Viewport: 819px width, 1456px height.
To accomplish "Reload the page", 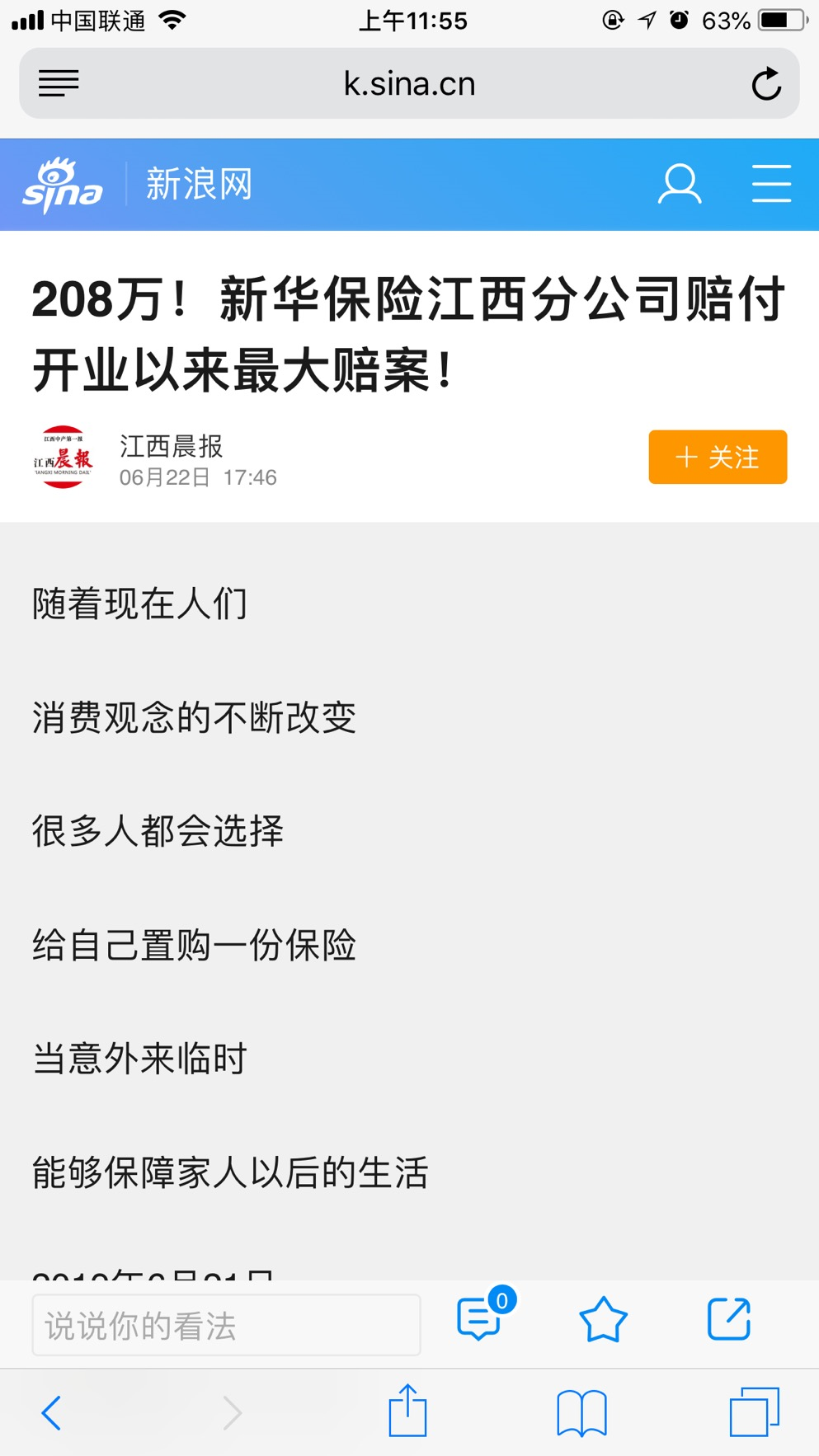I will [x=765, y=84].
